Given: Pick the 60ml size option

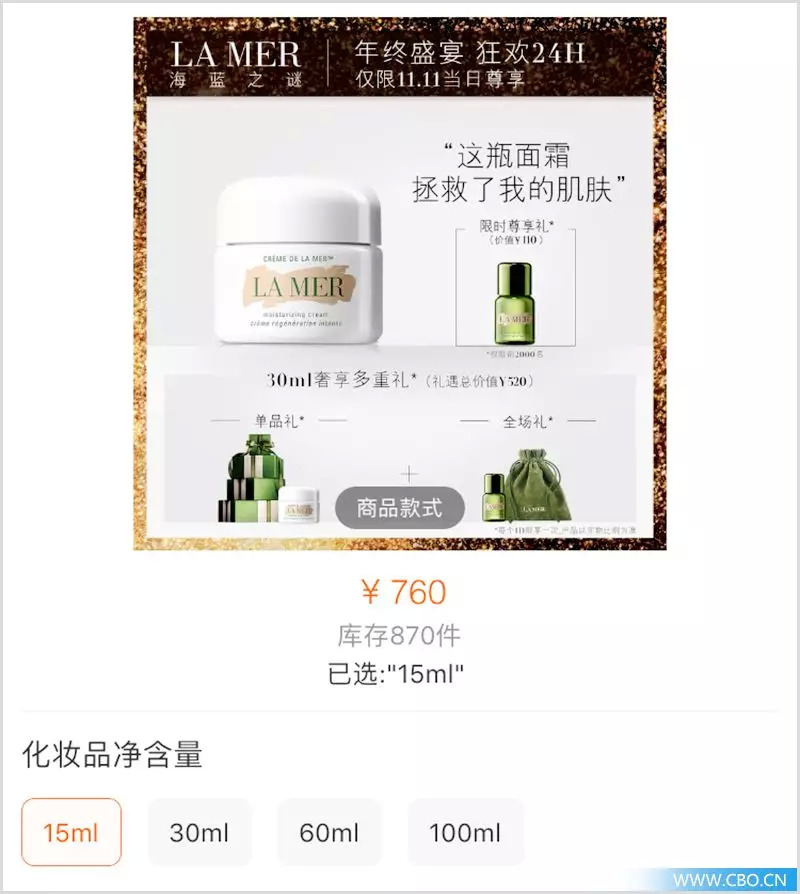Looking at the screenshot, I should [x=329, y=832].
